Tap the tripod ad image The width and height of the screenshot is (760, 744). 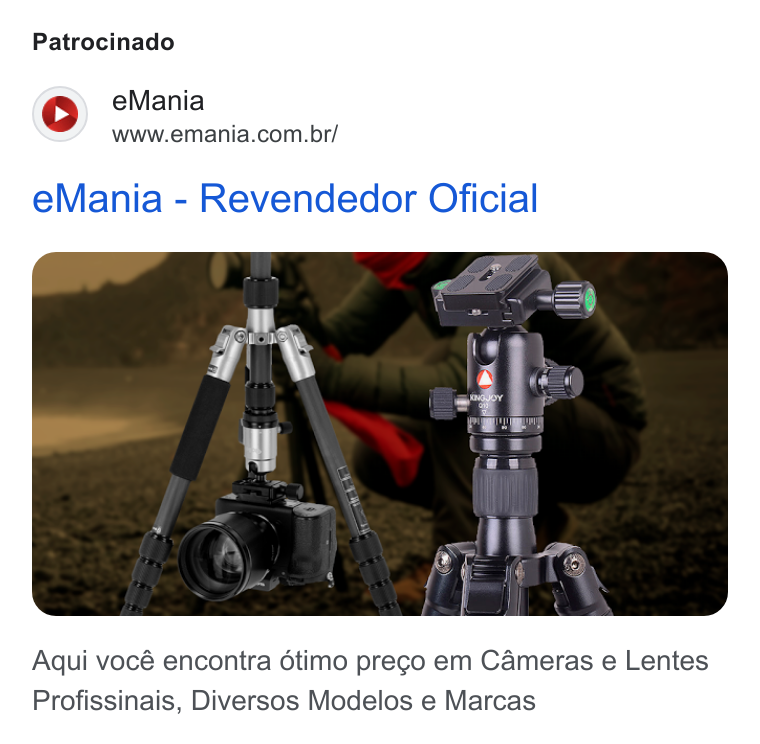(x=380, y=434)
